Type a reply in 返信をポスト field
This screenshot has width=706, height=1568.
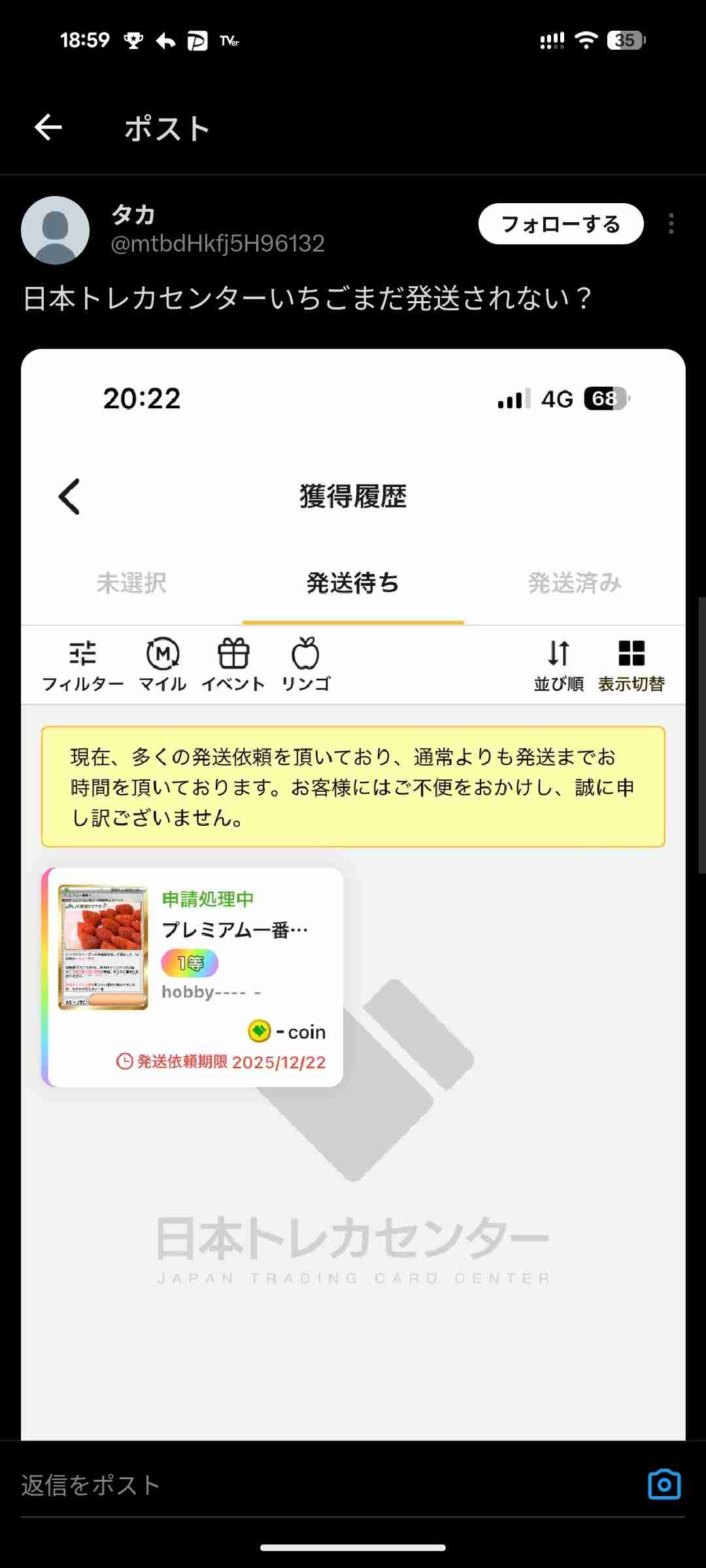click(x=314, y=1485)
